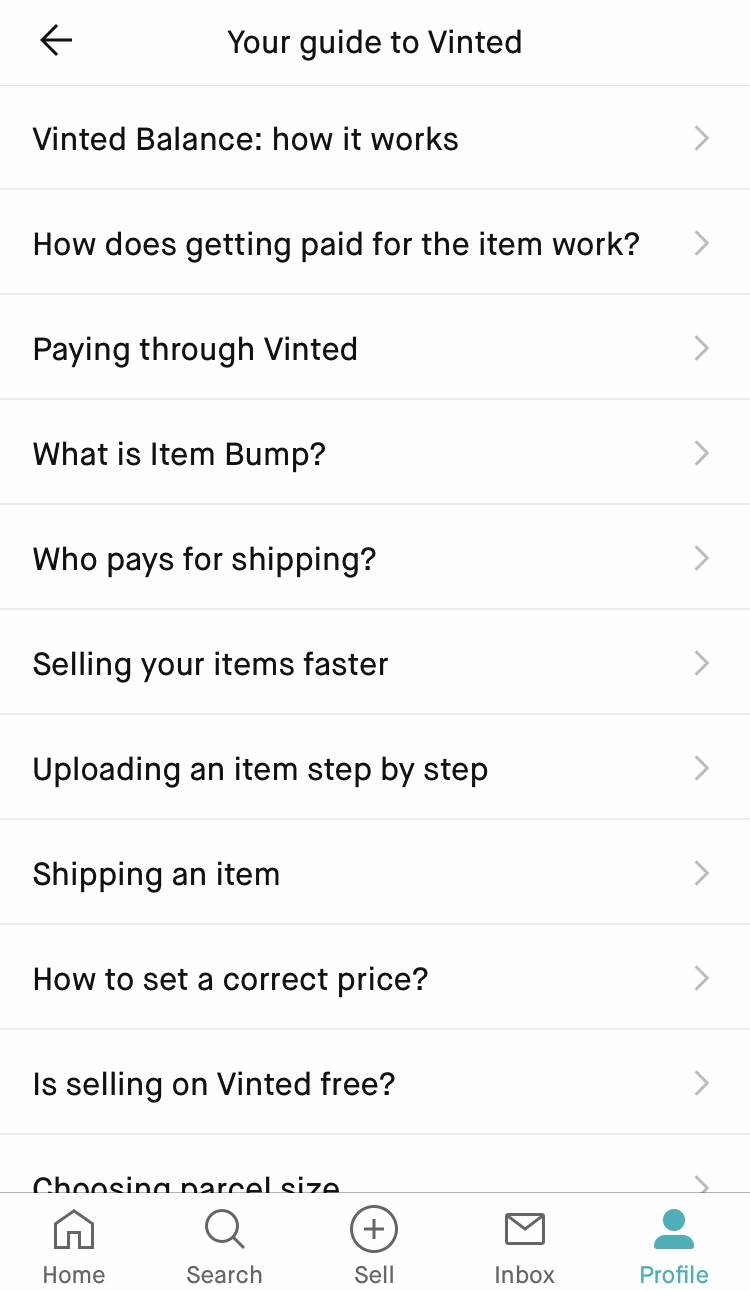Open 'How to set a correct price?'
Viewport: 750px width, 1291px height.
pyautogui.click(x=375, y=978)
